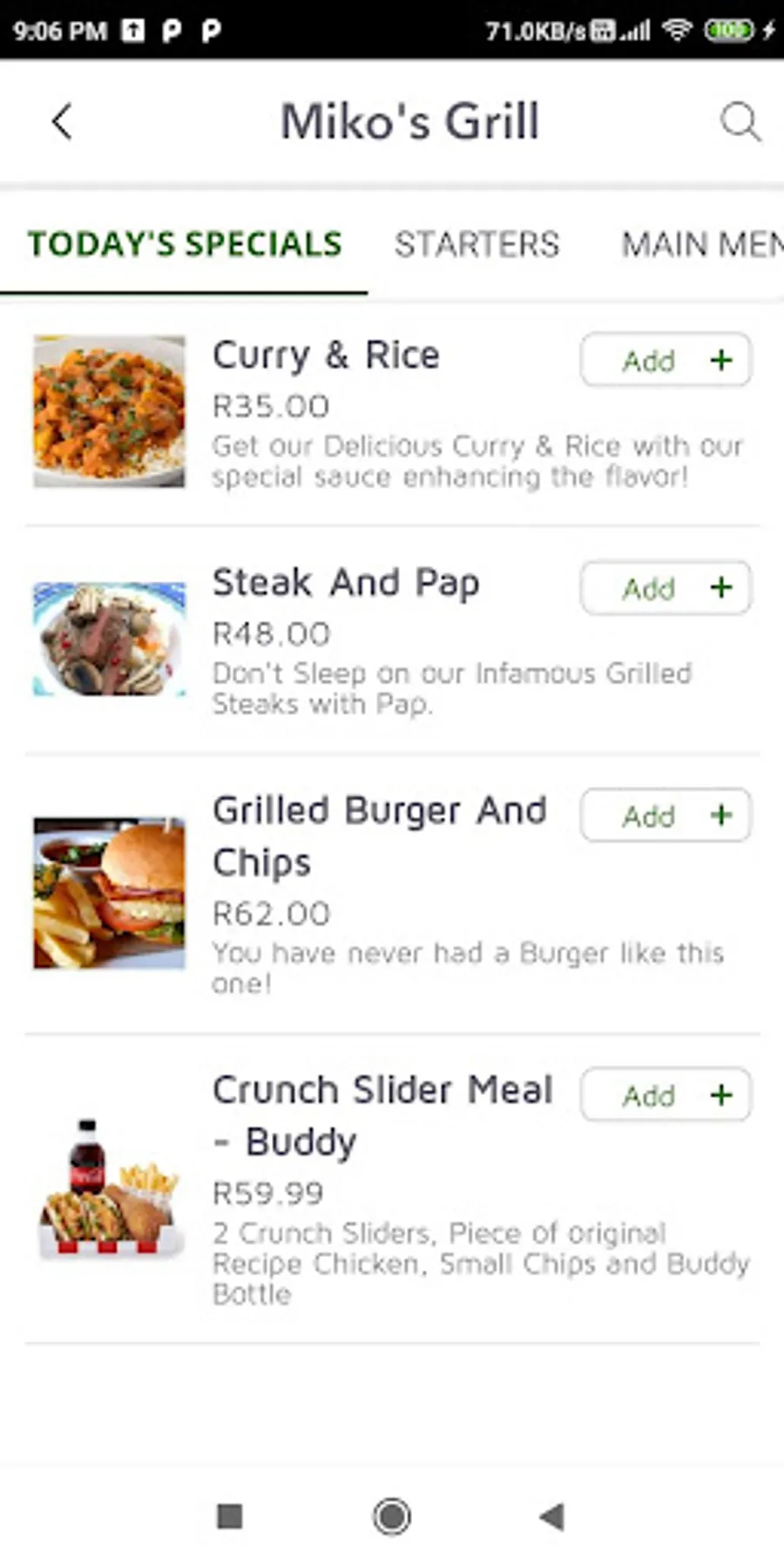Add Curry & Rice to the order

(666, 360)
